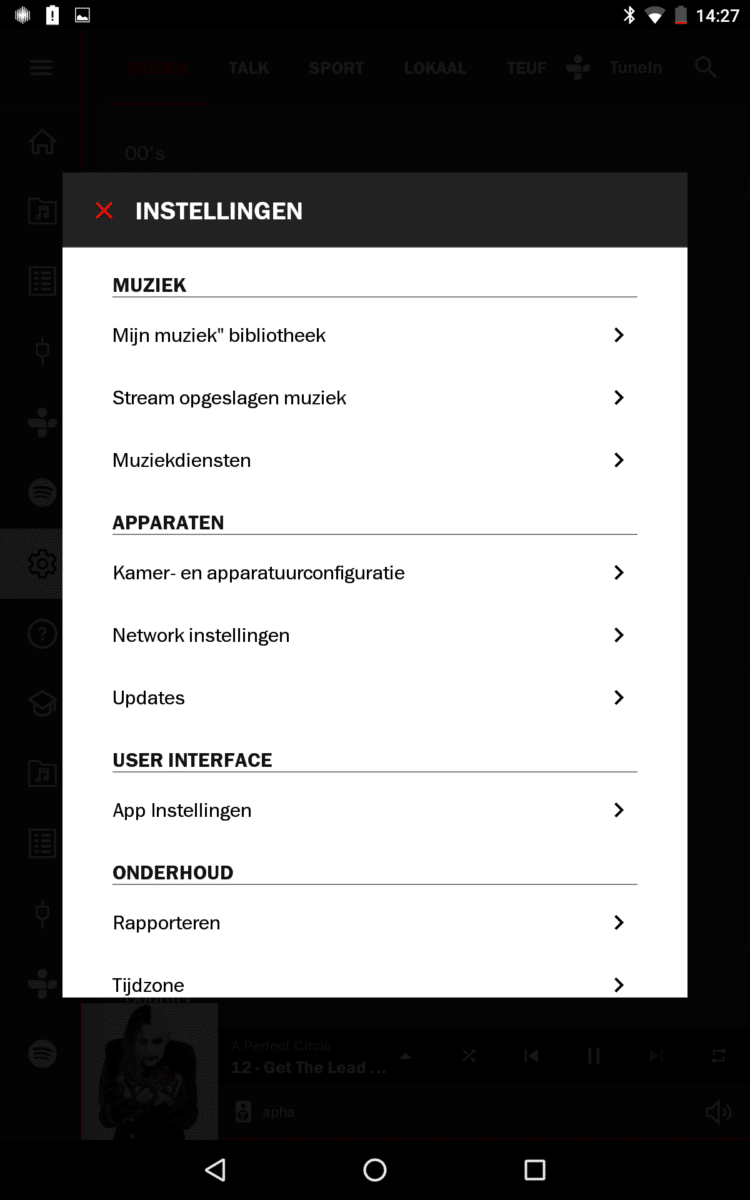Open Kamer- en apparatuurconfiguratie
The image size is (750, 1200).
375,573
